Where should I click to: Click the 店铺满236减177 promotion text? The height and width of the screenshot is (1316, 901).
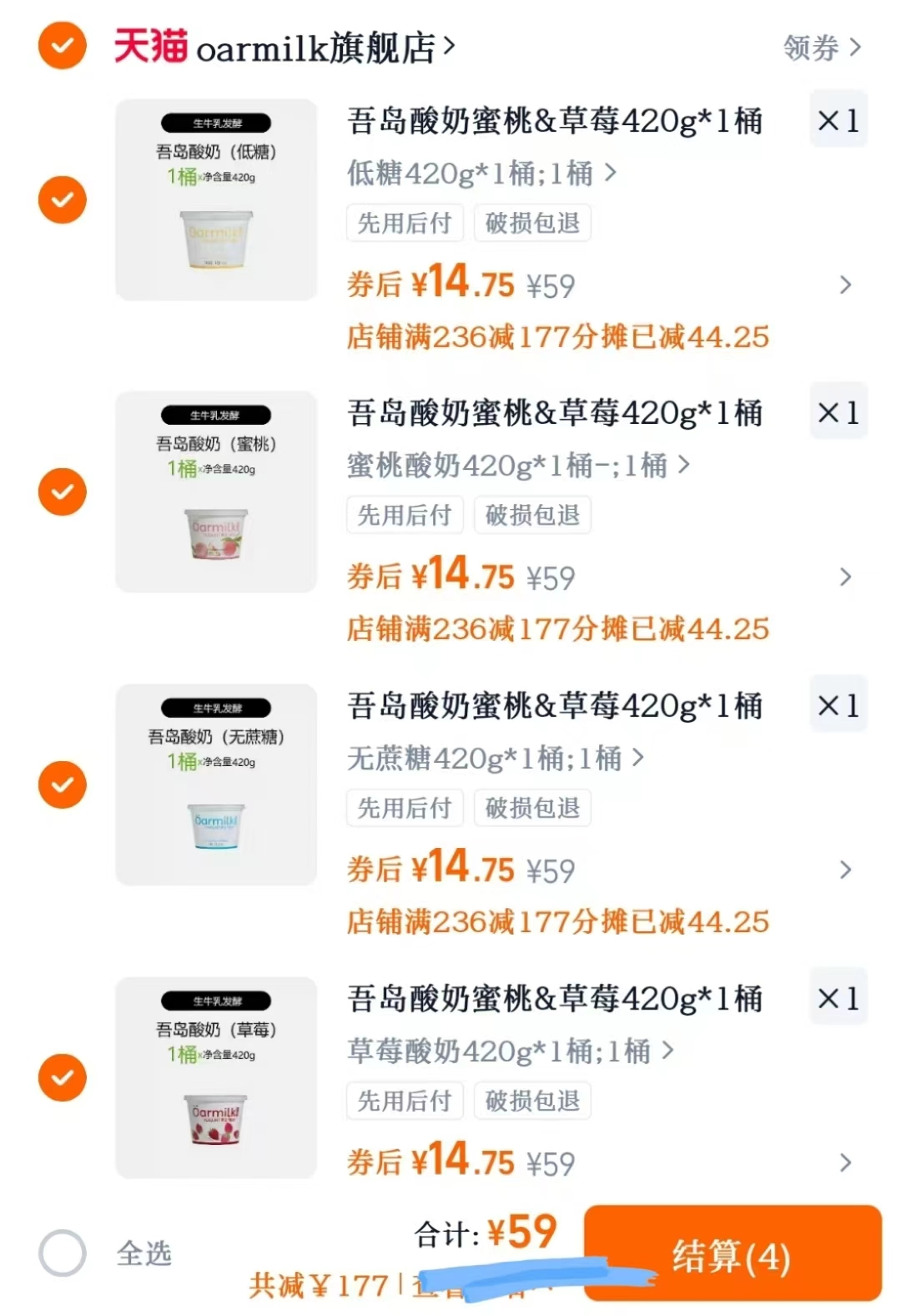tap(557, 336)
